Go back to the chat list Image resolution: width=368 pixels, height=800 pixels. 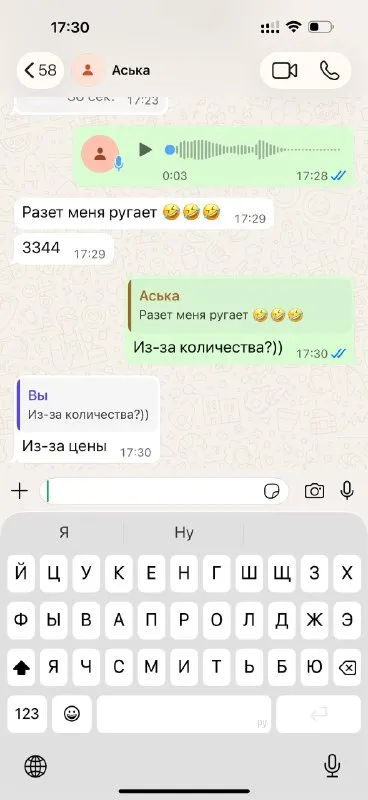click(40, 70)
